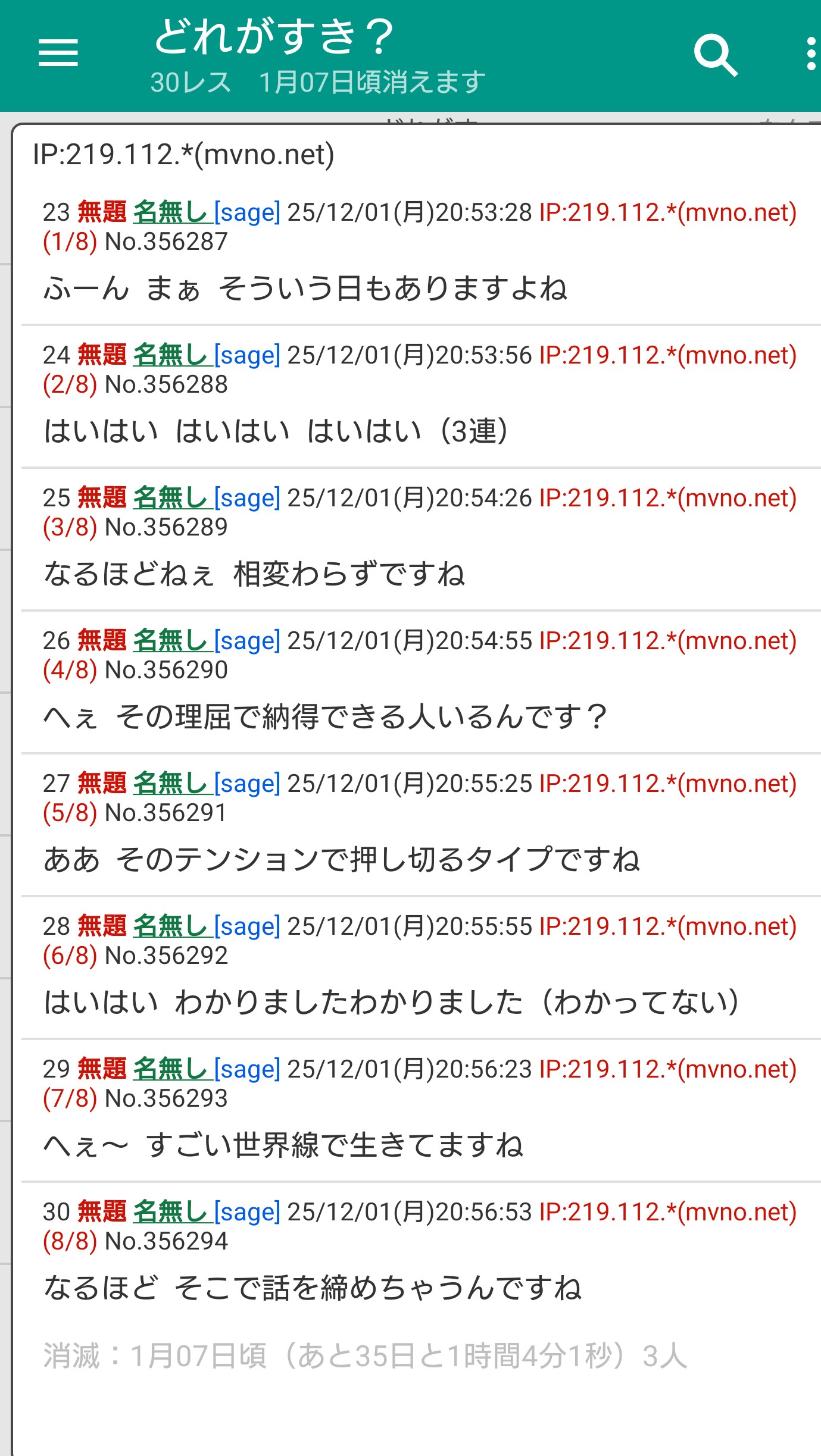Open the search magnifier icon

tap(715, 55)
